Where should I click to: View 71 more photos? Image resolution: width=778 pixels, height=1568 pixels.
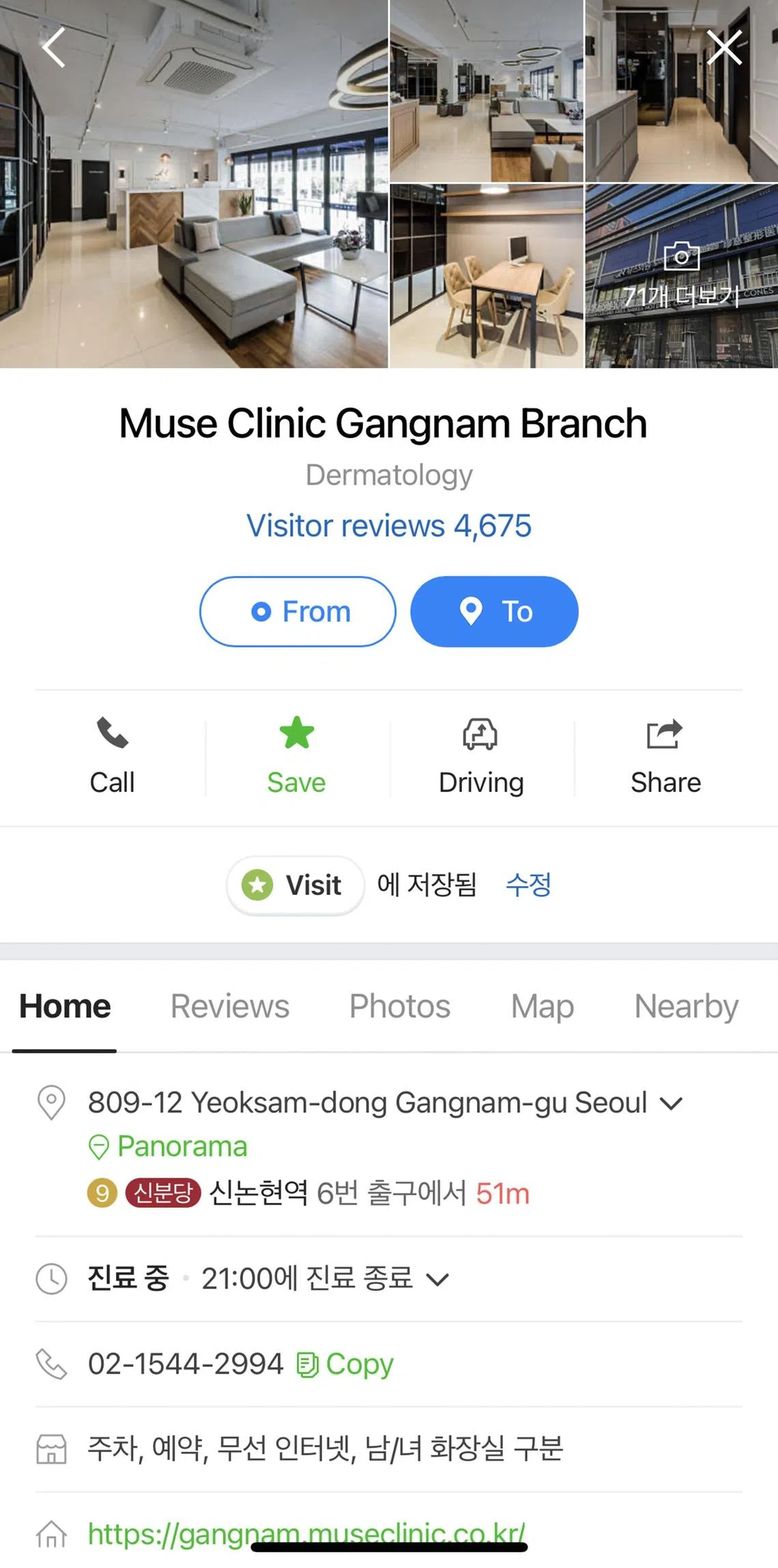tap(681, 276)
